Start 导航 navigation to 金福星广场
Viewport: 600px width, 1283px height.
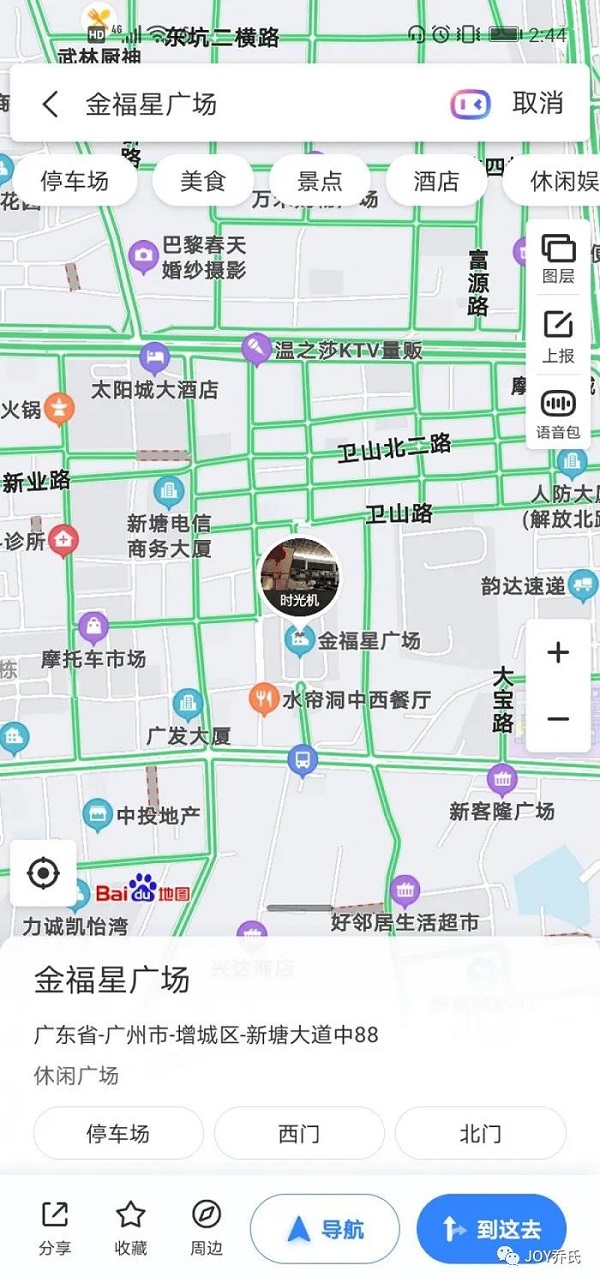(324, 1229)
